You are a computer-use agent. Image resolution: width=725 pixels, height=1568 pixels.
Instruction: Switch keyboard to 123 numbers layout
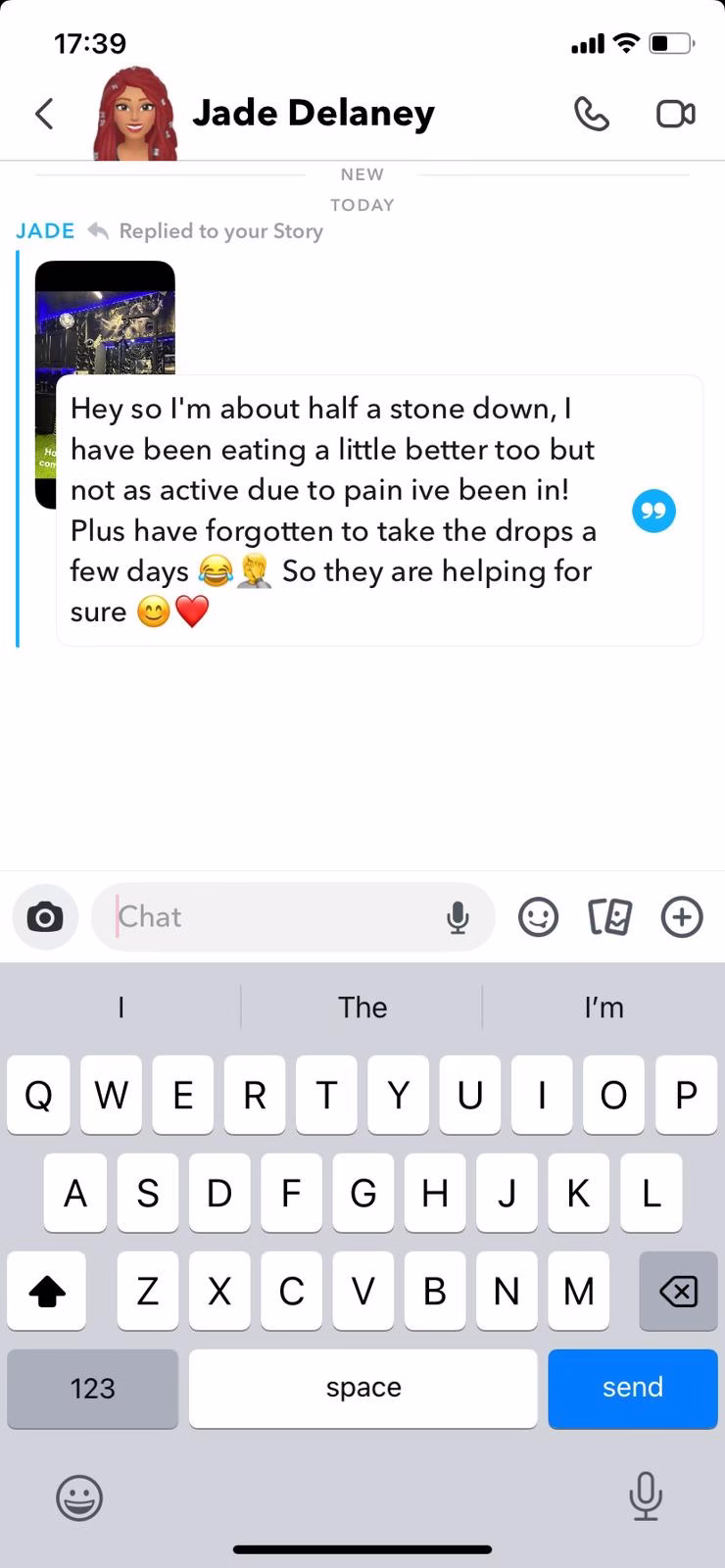pyautogui.click(x=93, y=1388)
